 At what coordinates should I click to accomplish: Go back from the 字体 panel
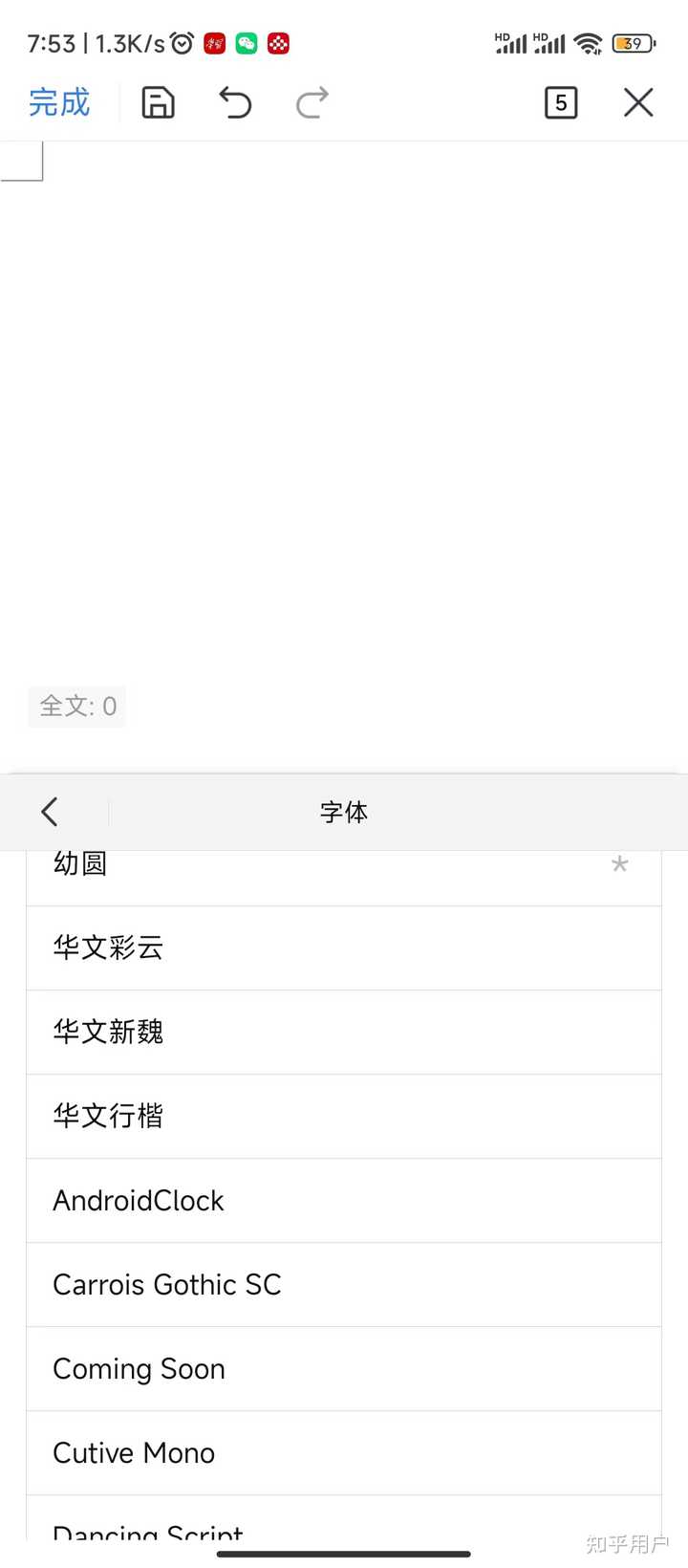point(51,812)
